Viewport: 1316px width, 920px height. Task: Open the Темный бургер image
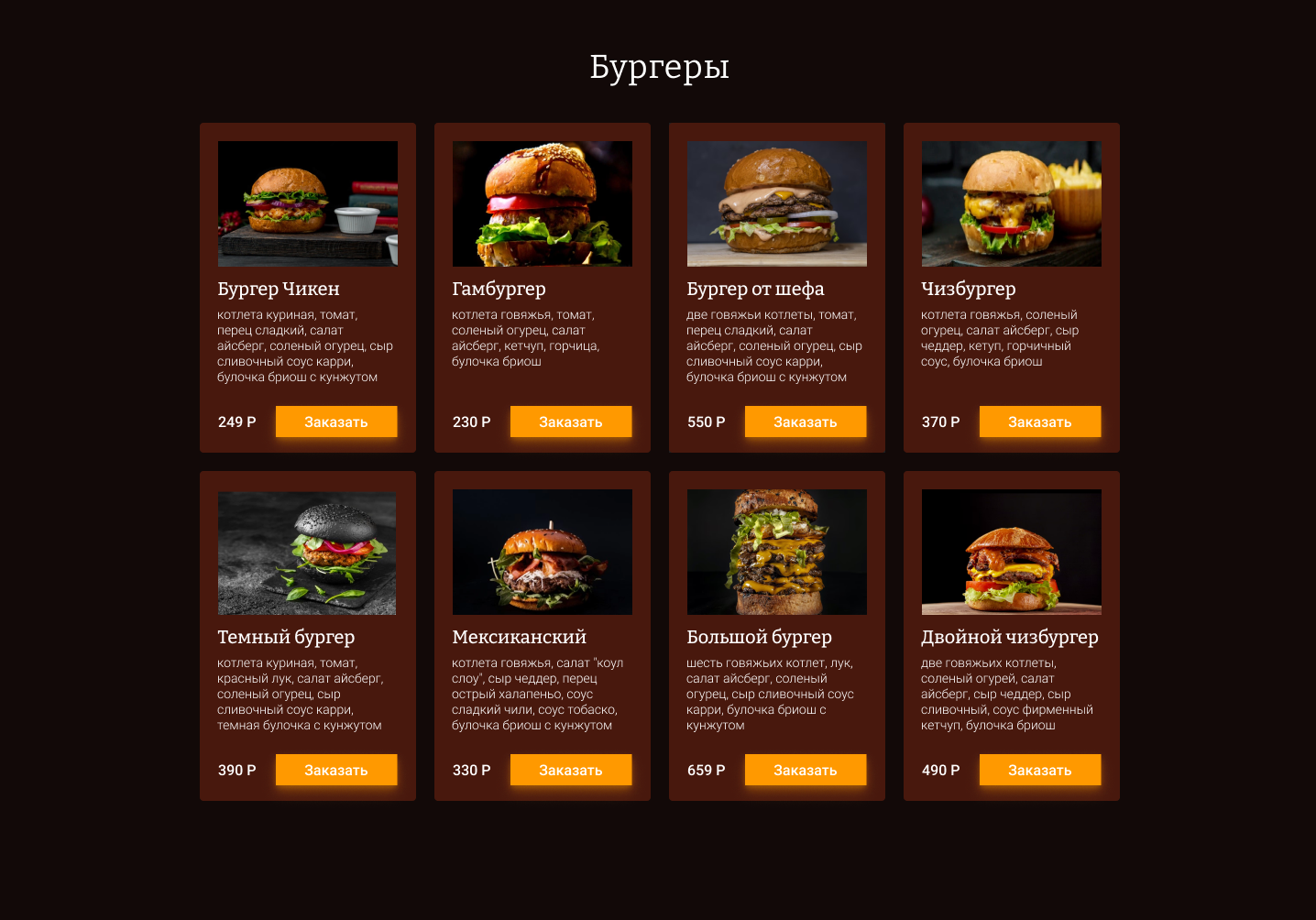308,552
